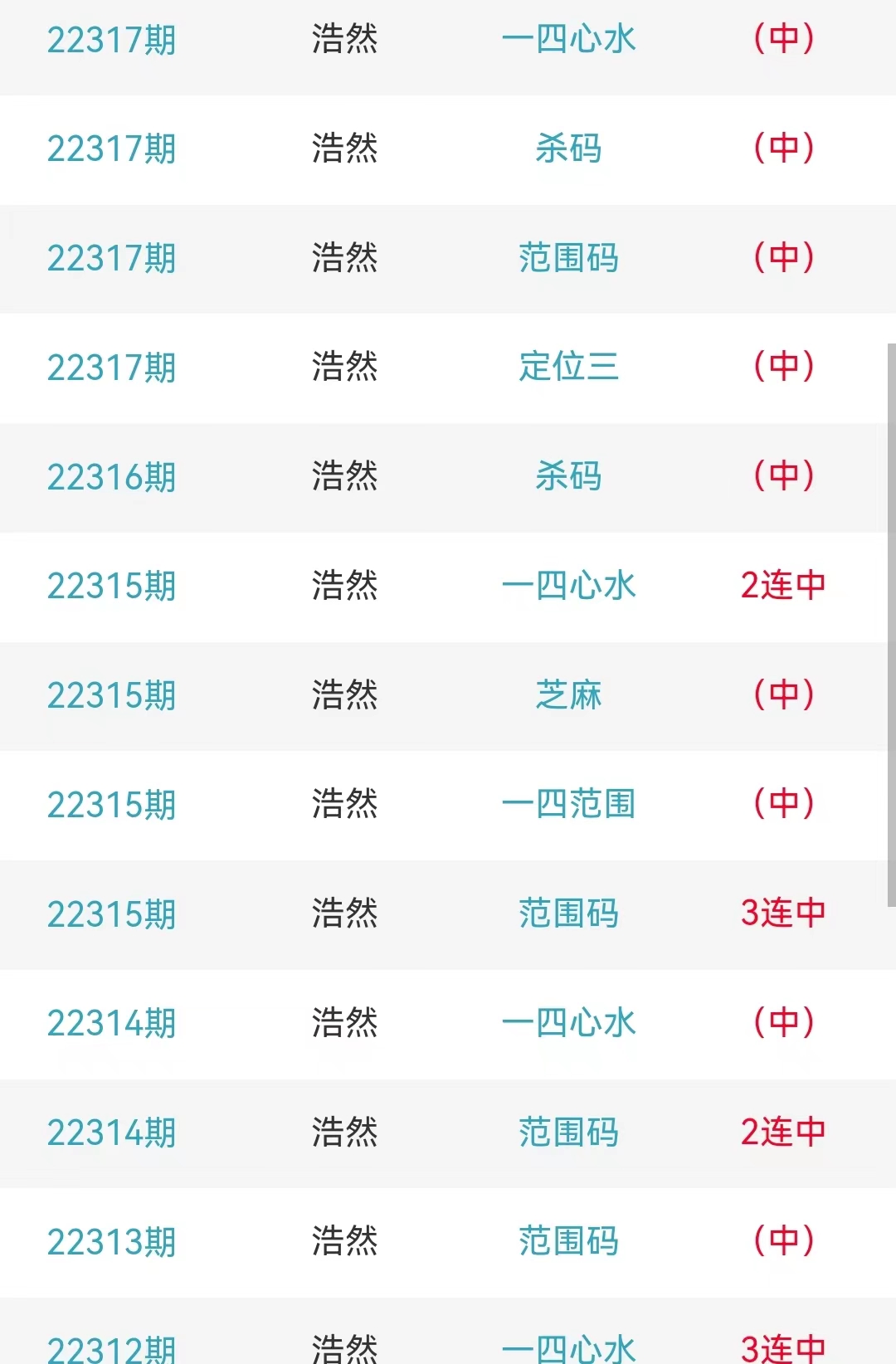896x1364 pixels.
Task: Open the 22317期 一四心水 record
Action: [x=568, y=39]
